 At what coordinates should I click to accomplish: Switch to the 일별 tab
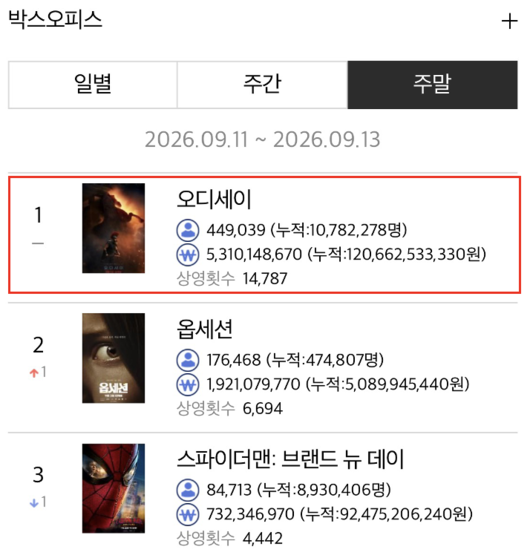click(93, 85)
